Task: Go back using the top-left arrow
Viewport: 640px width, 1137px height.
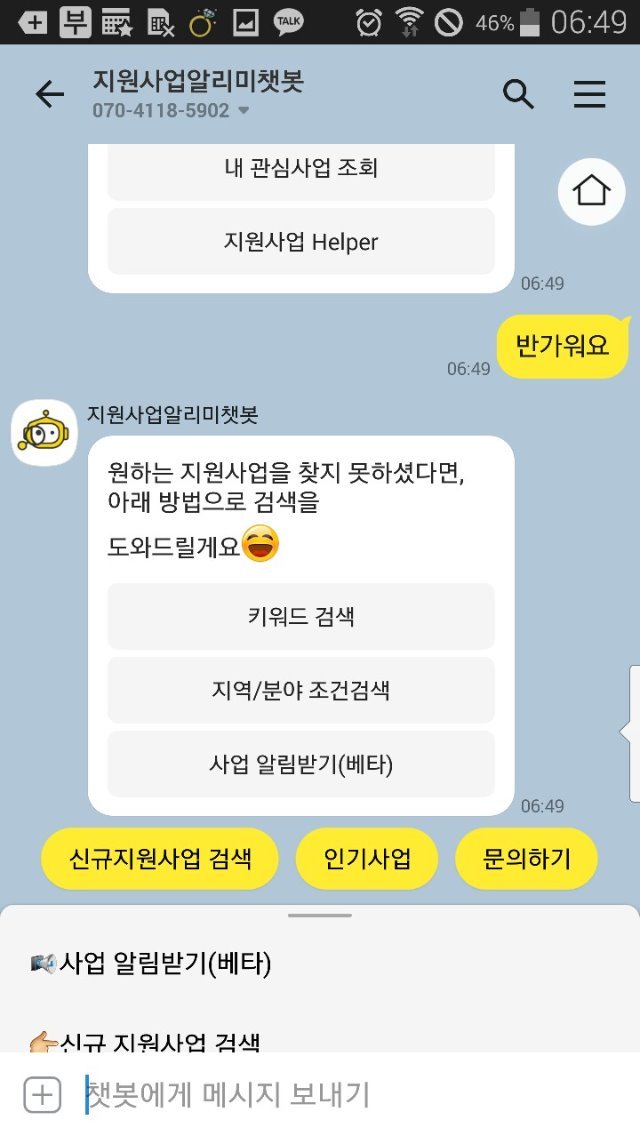Action: coord(50,94)
